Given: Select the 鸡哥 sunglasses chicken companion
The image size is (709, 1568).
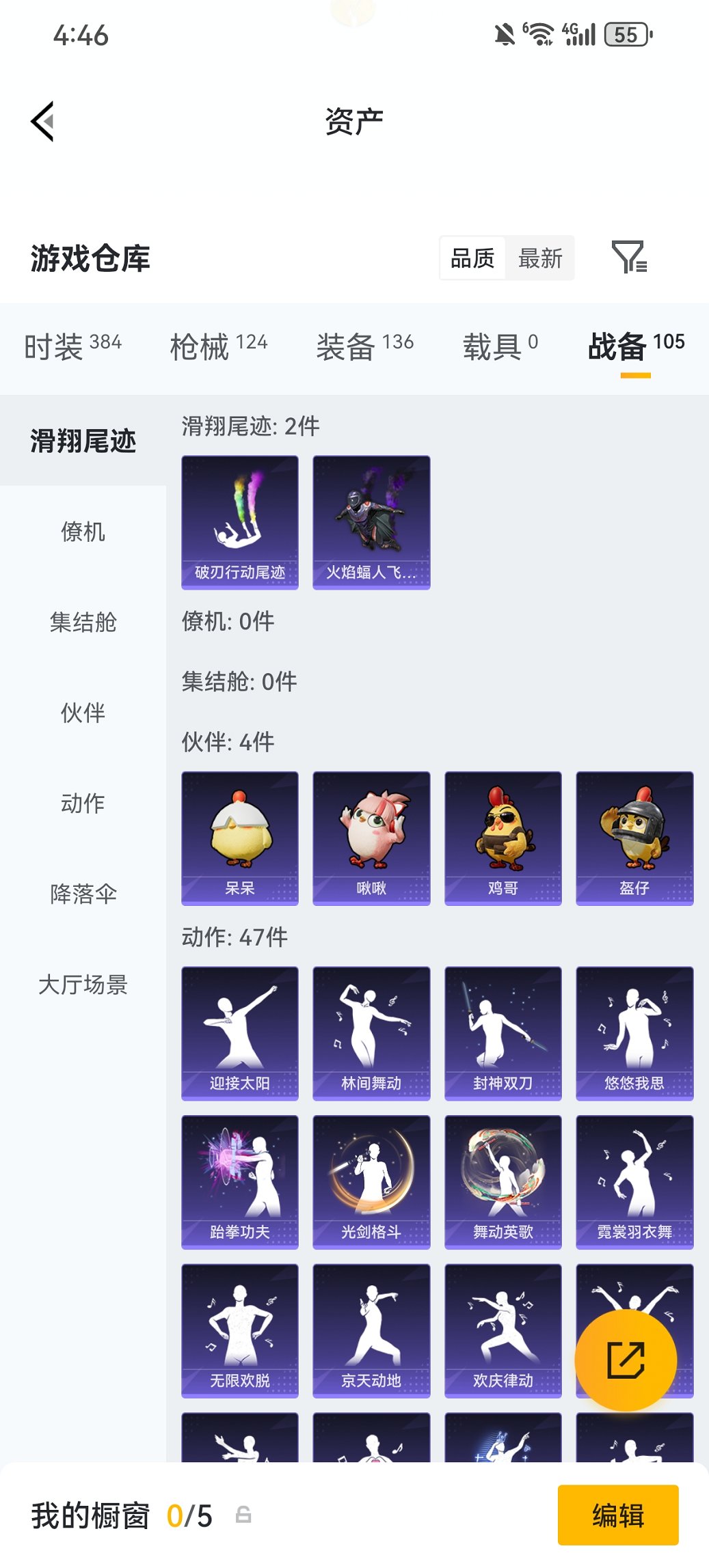Looking at the screenshot, I should pyautogui.click(x=503, y=836).
